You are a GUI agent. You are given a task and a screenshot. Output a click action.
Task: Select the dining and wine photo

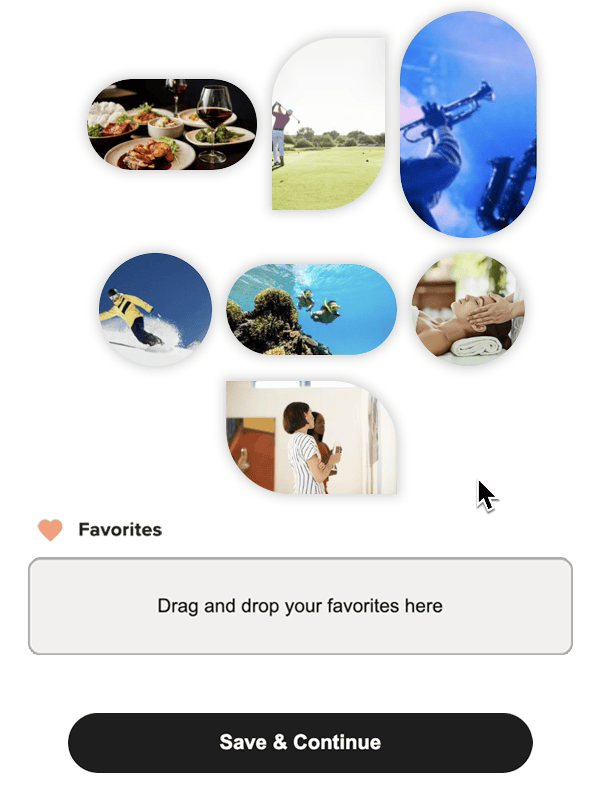[x=172, y=124]
